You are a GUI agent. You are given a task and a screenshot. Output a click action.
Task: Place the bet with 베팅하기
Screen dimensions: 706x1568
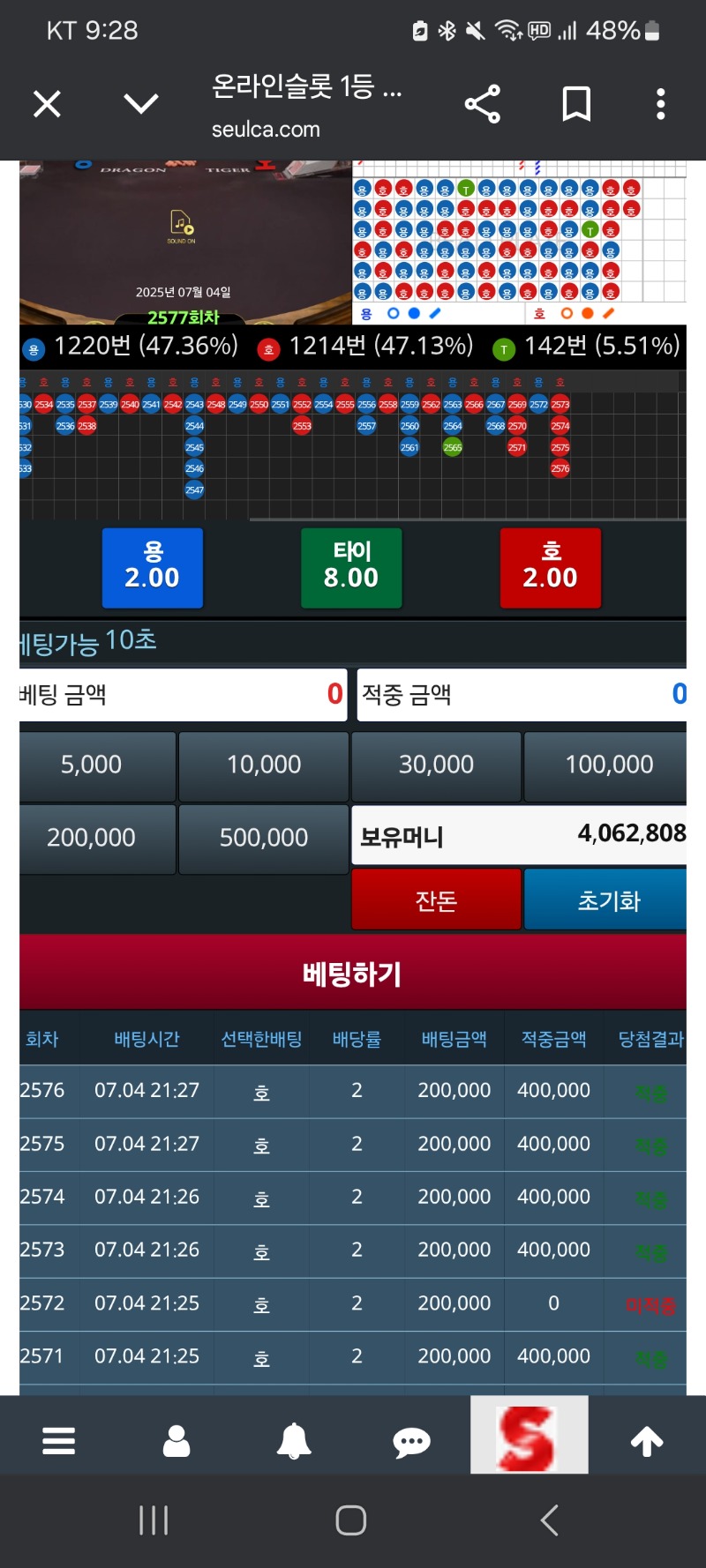tap(352, 974)
